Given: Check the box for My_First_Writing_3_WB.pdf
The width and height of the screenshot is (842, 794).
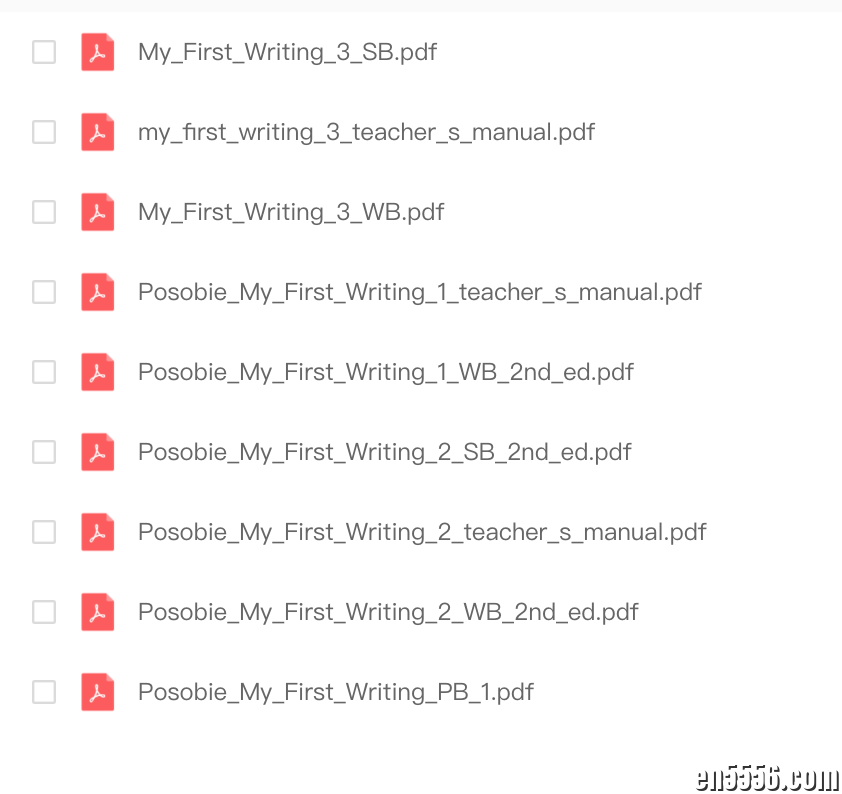Looking at the screenshot, I should [x=44, y=212].
